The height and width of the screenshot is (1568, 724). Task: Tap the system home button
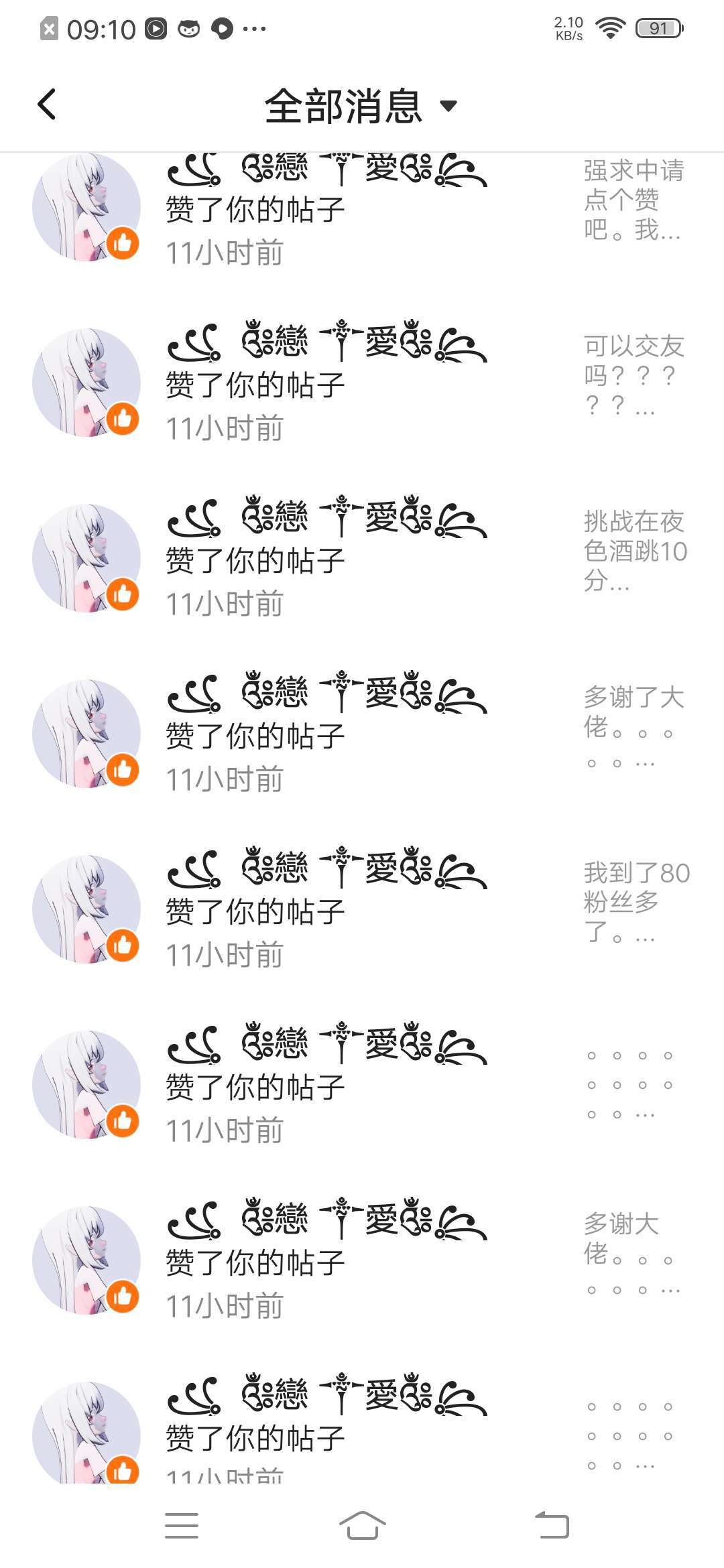[x=362, y=1525]
